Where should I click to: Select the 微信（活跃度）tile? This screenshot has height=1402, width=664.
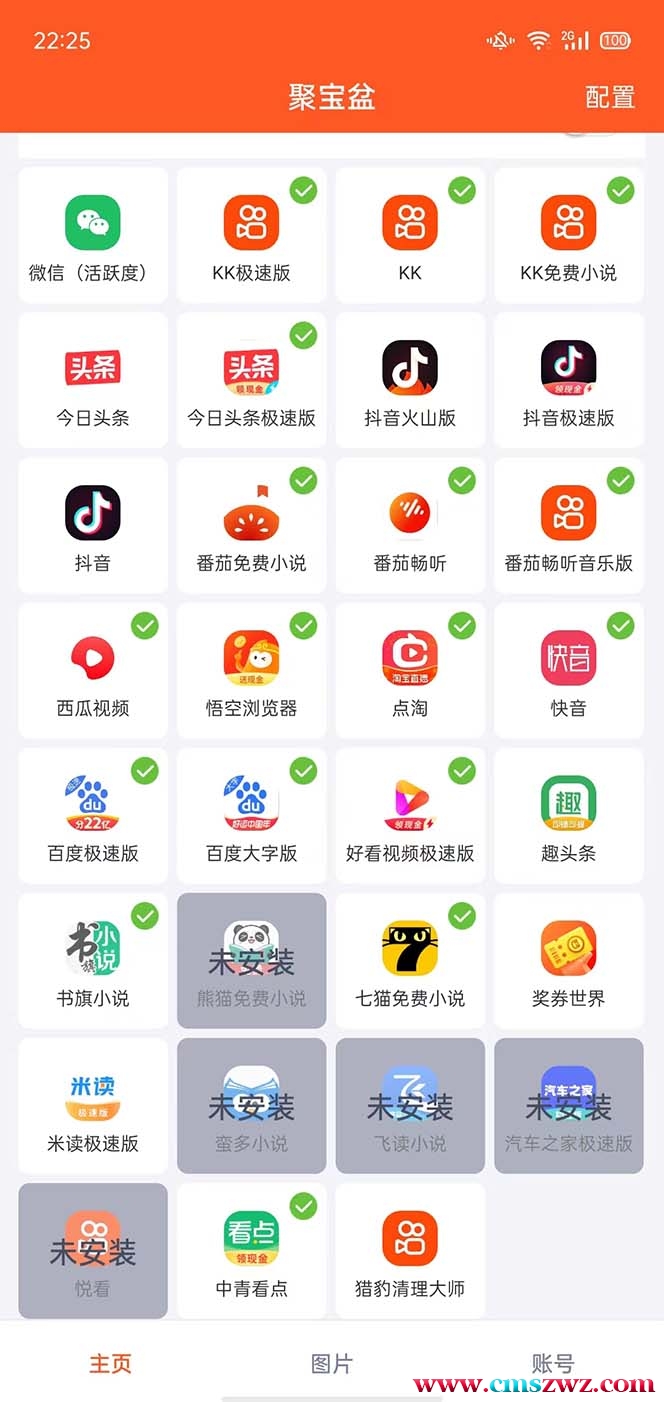(x=93, y=236)
